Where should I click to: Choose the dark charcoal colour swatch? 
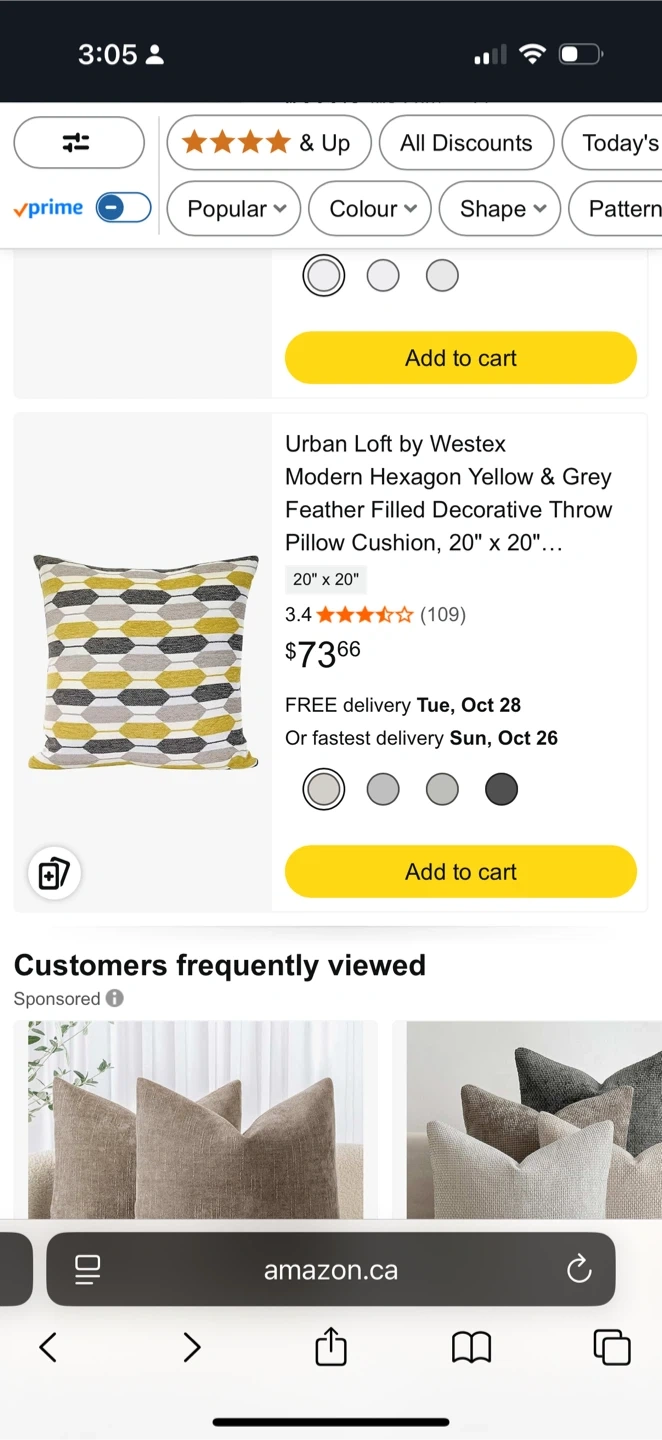(501, 790)
